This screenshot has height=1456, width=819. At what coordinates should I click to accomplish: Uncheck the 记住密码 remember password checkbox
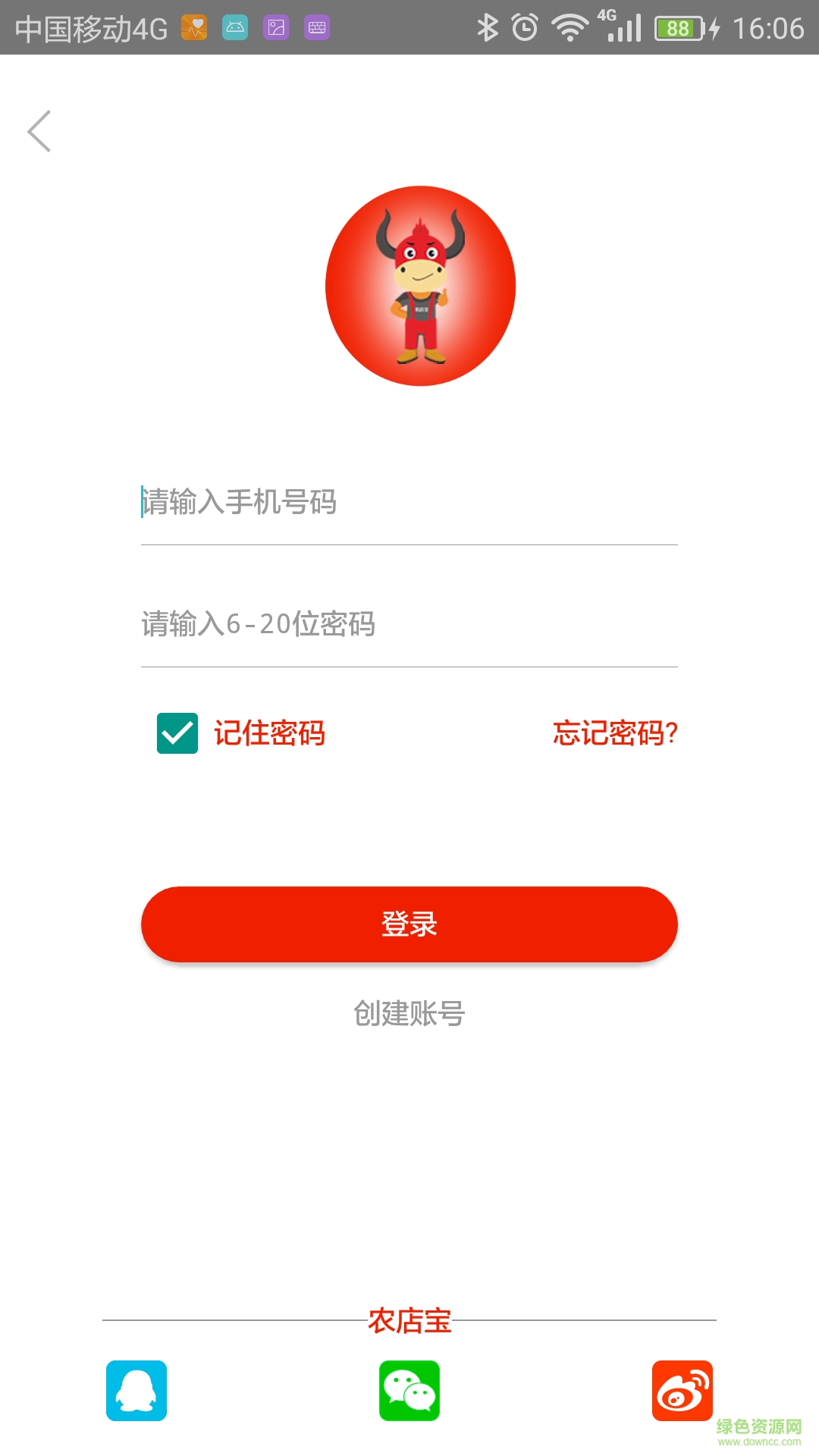(x=176, y=733)
